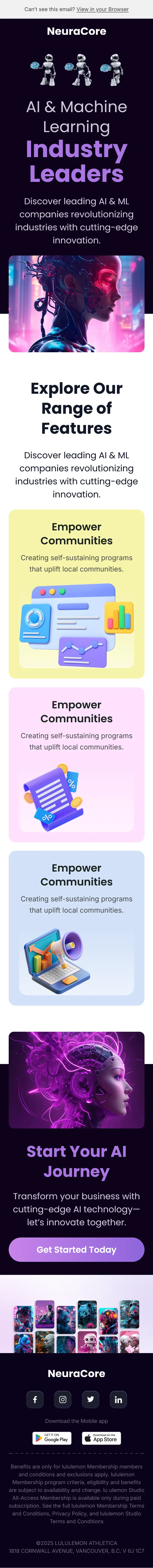This screenshot has width=153, height=1568.
Task: Open the View in your Browser link
Action: 102,9
